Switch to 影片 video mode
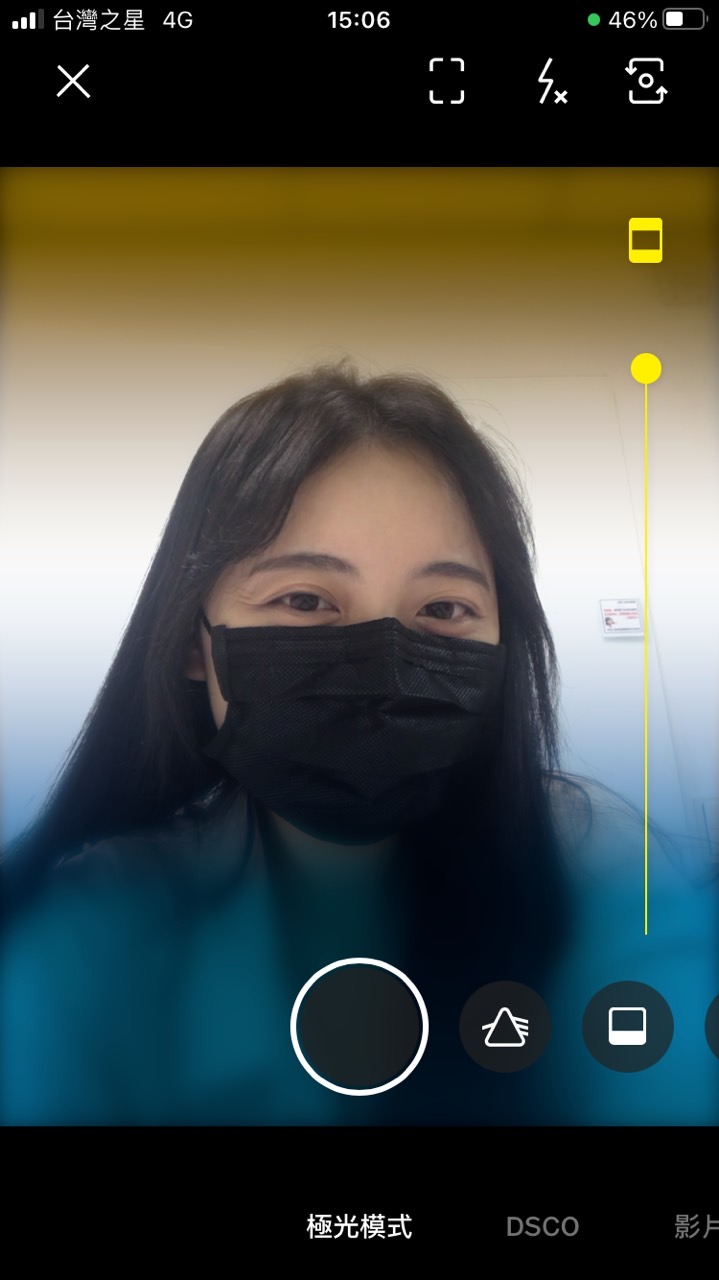The image size is (719, 1280). click(695, 1227)
